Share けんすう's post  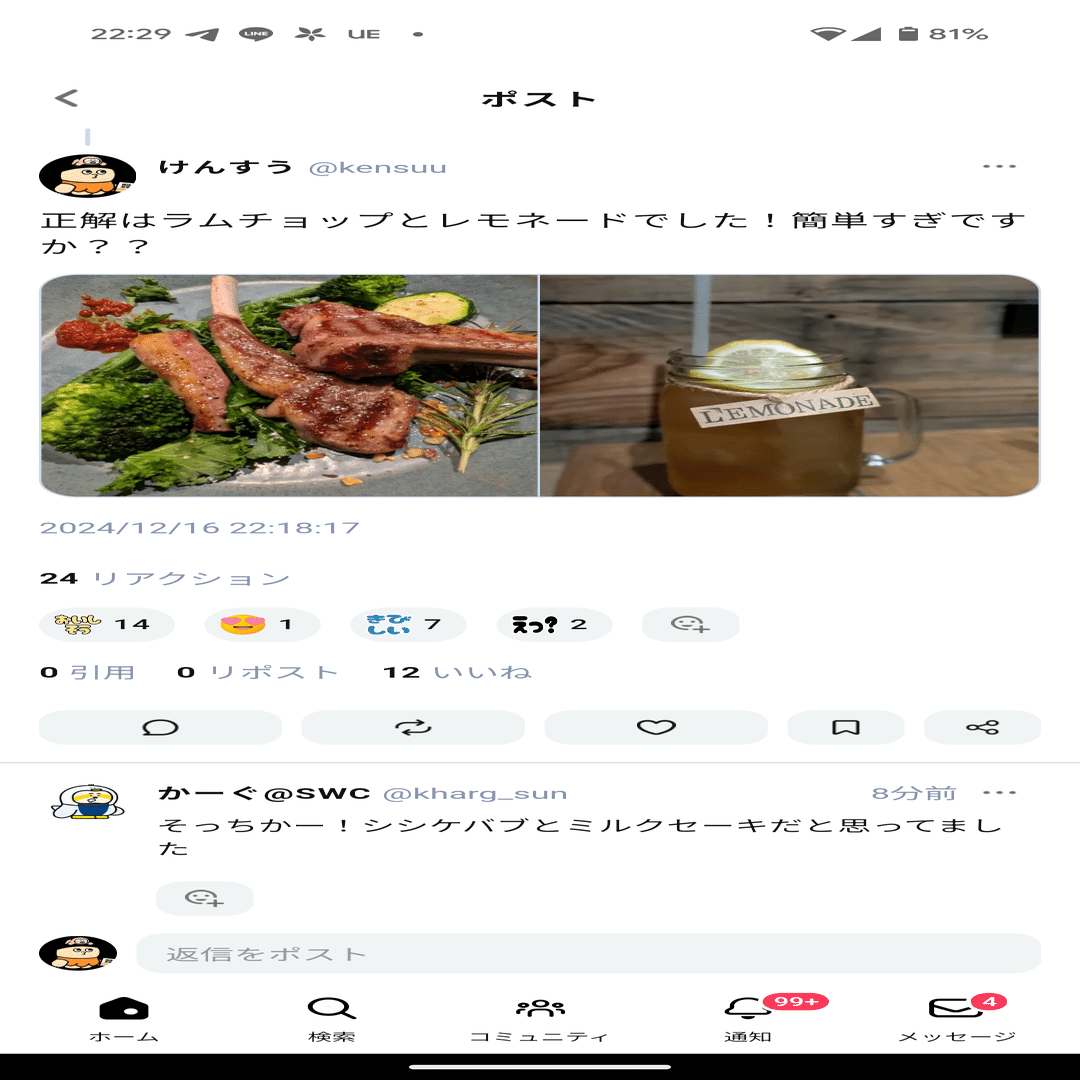(x=982, y=728)
